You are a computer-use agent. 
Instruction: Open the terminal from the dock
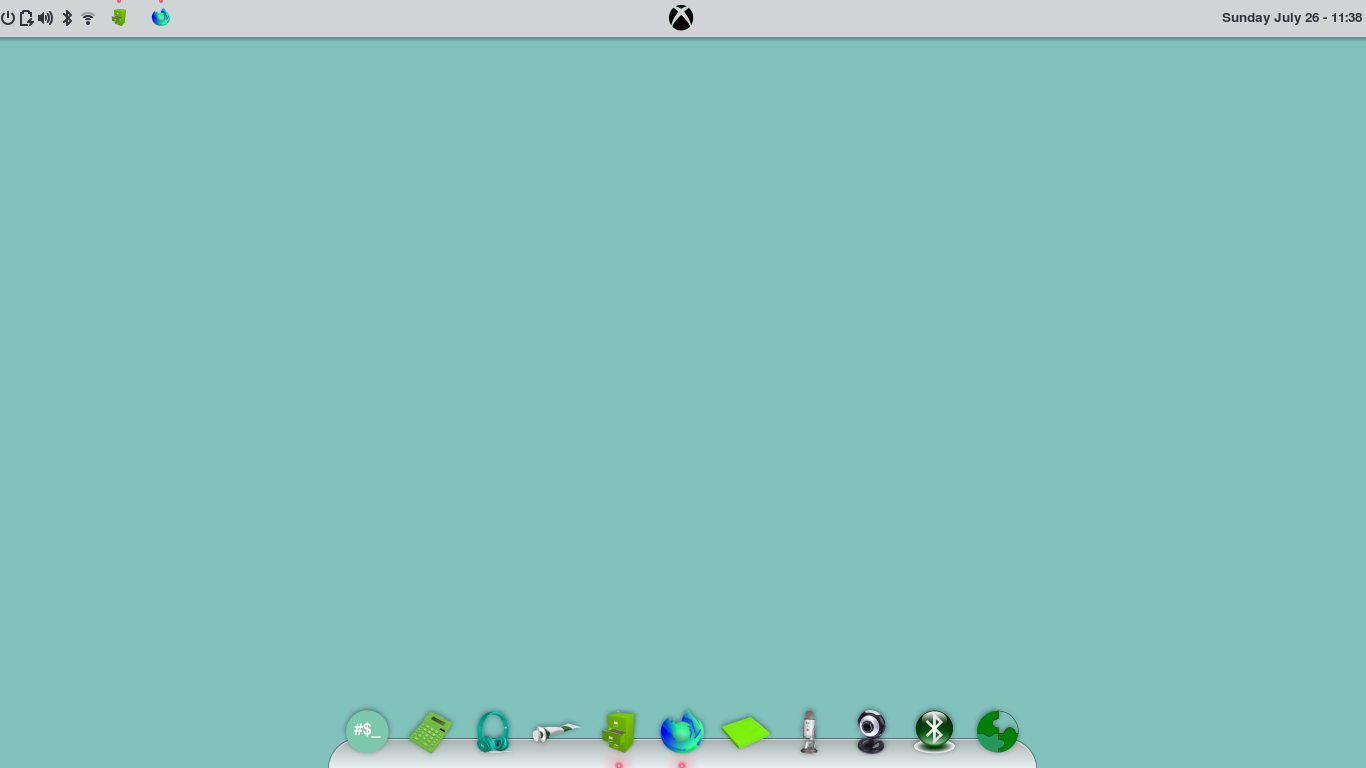point(367,731)
